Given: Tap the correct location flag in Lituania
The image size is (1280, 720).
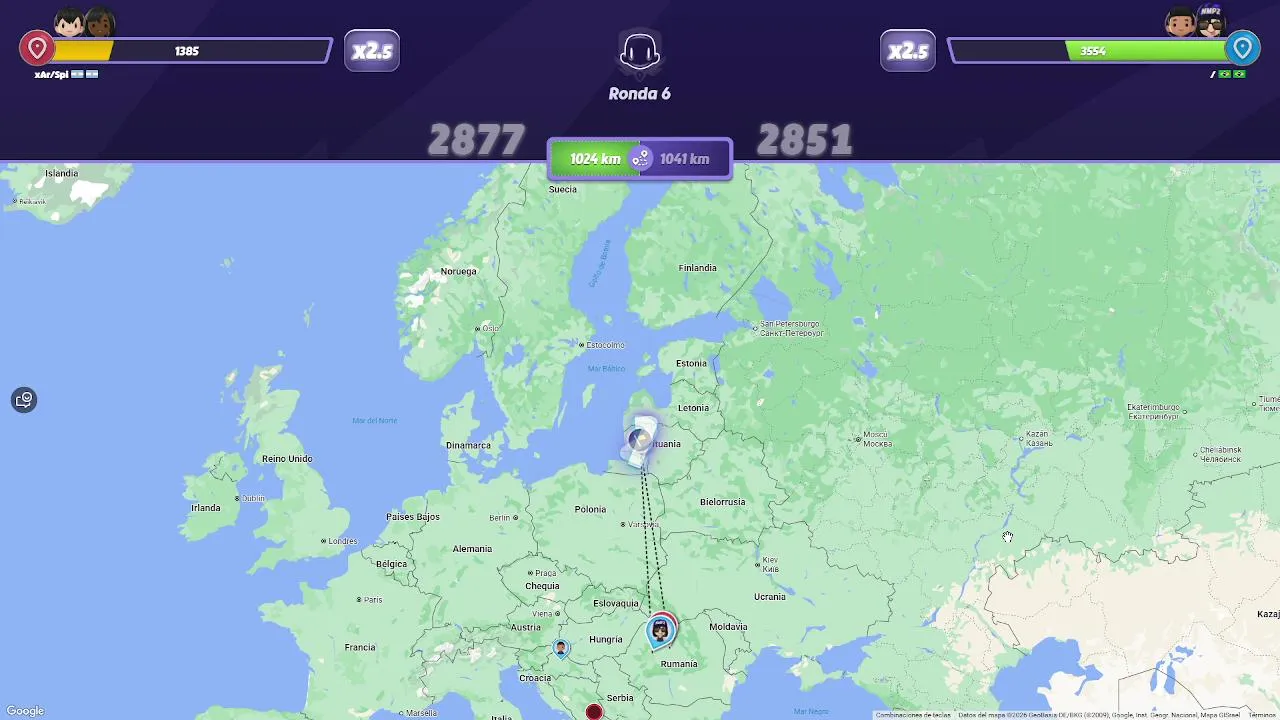Looking at the screenshot, I should pos(641,441).
